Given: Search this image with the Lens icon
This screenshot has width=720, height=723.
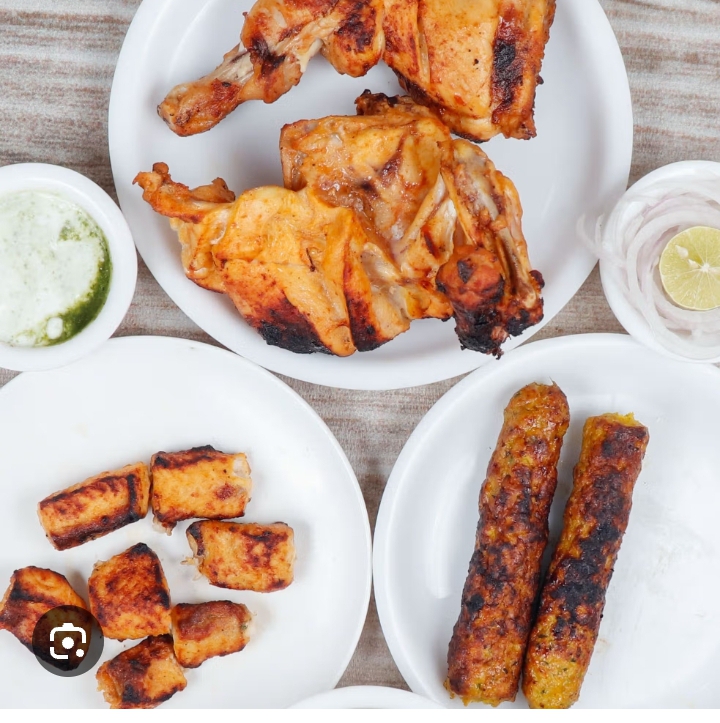Looking at the screenshot, I should pyautogui.click(x=67, y=641).
